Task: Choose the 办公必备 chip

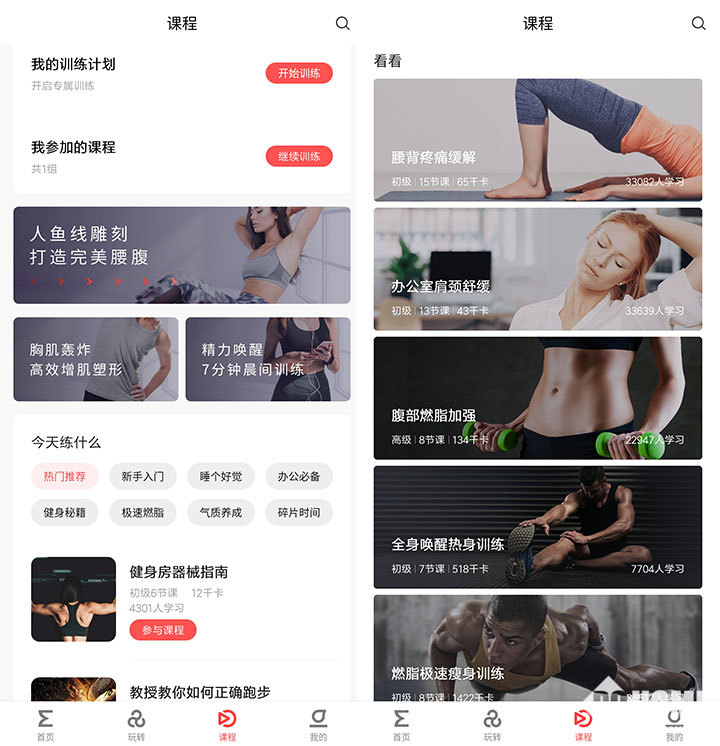Action: (298, 476)
